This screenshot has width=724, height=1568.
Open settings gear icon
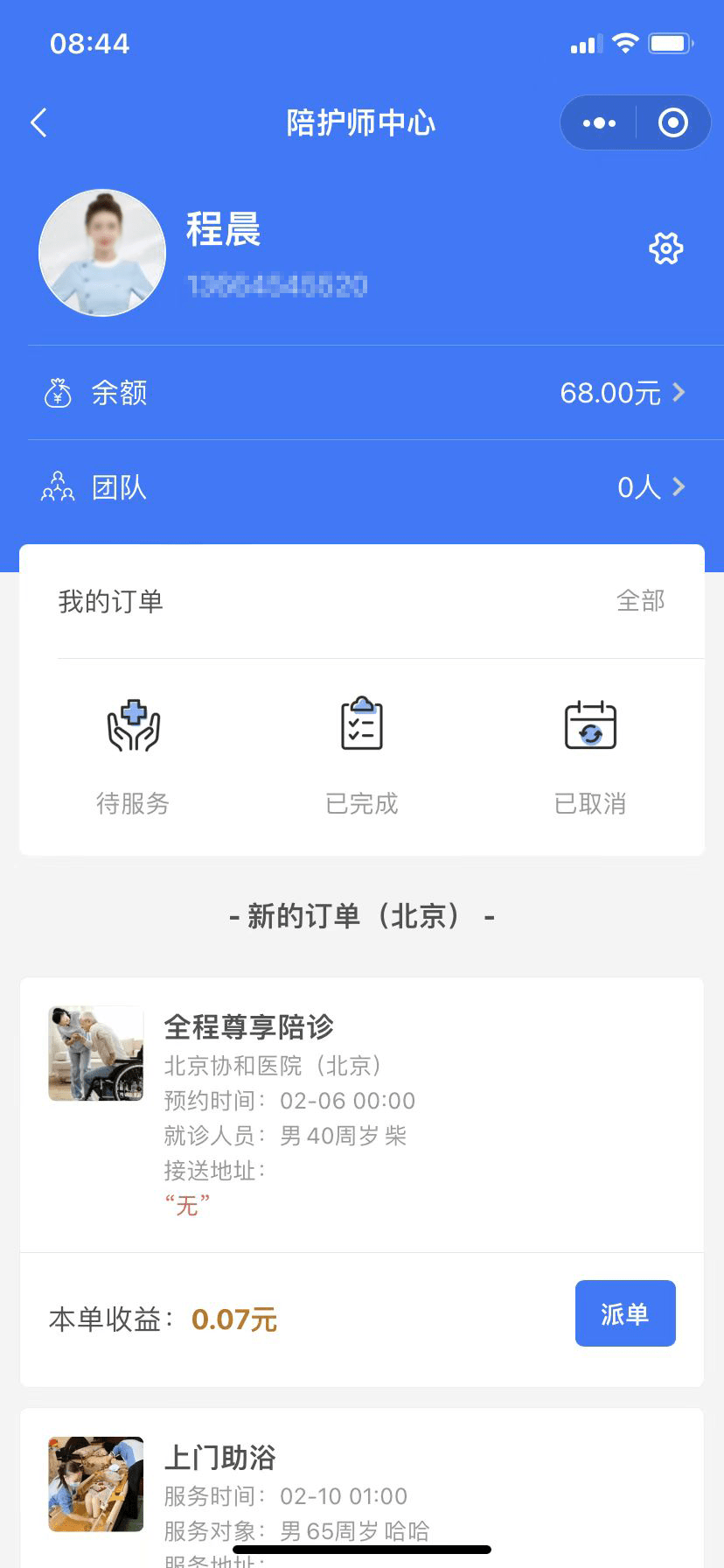tap(665, 249)
